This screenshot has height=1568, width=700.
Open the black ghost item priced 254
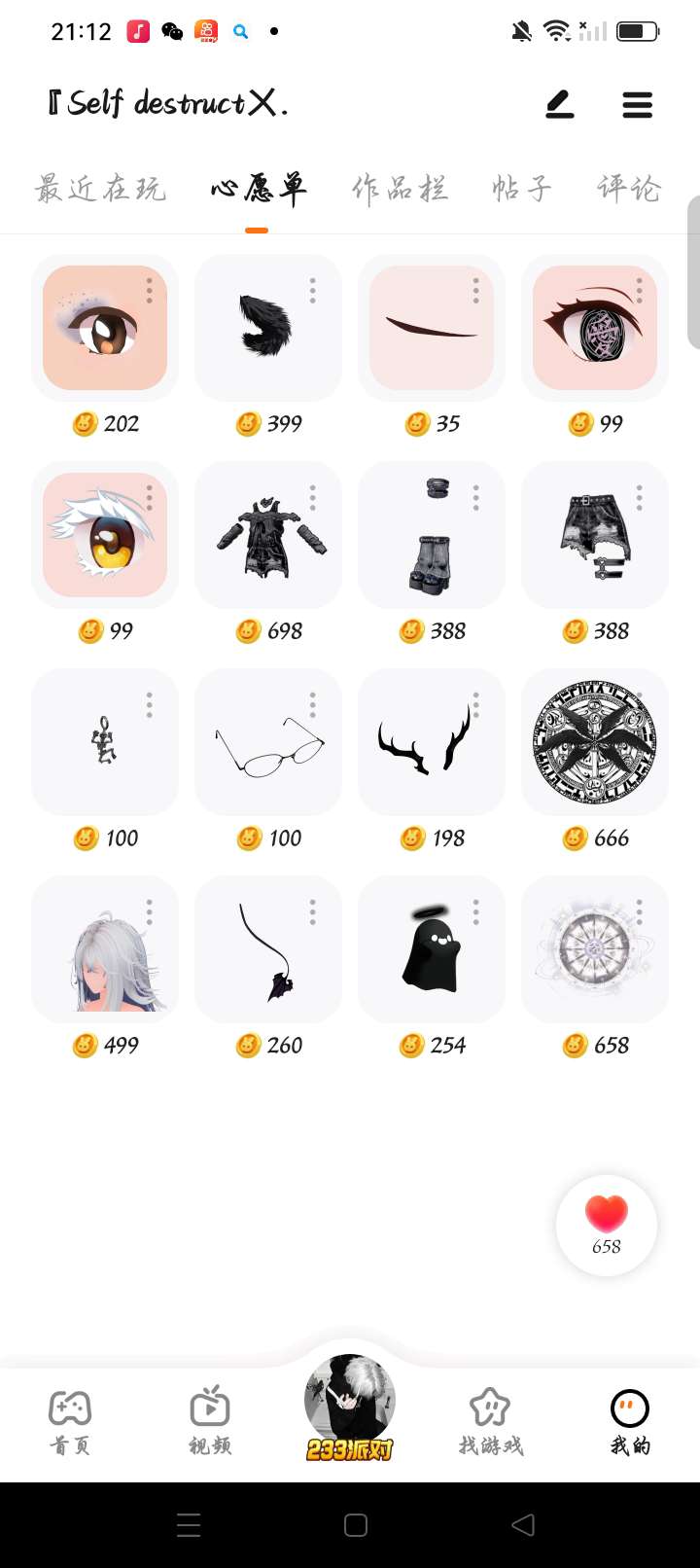pyautogui.click(x=431, y=950)
